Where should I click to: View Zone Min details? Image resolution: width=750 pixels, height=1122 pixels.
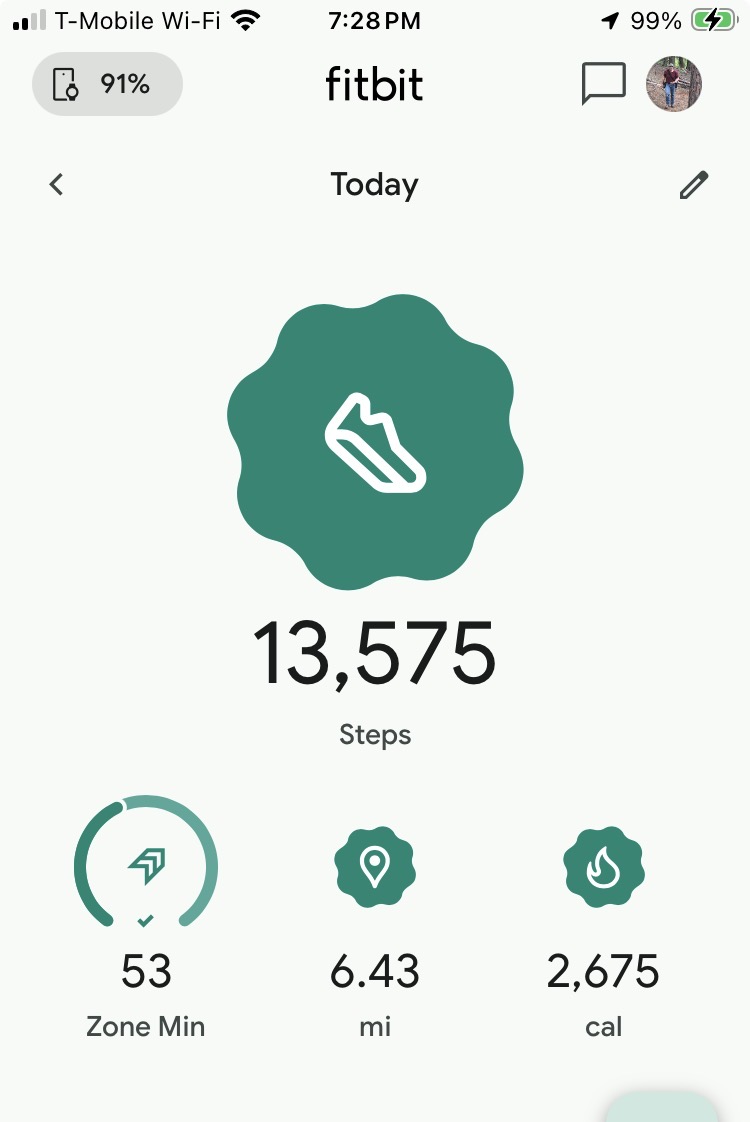coord(146,915)
